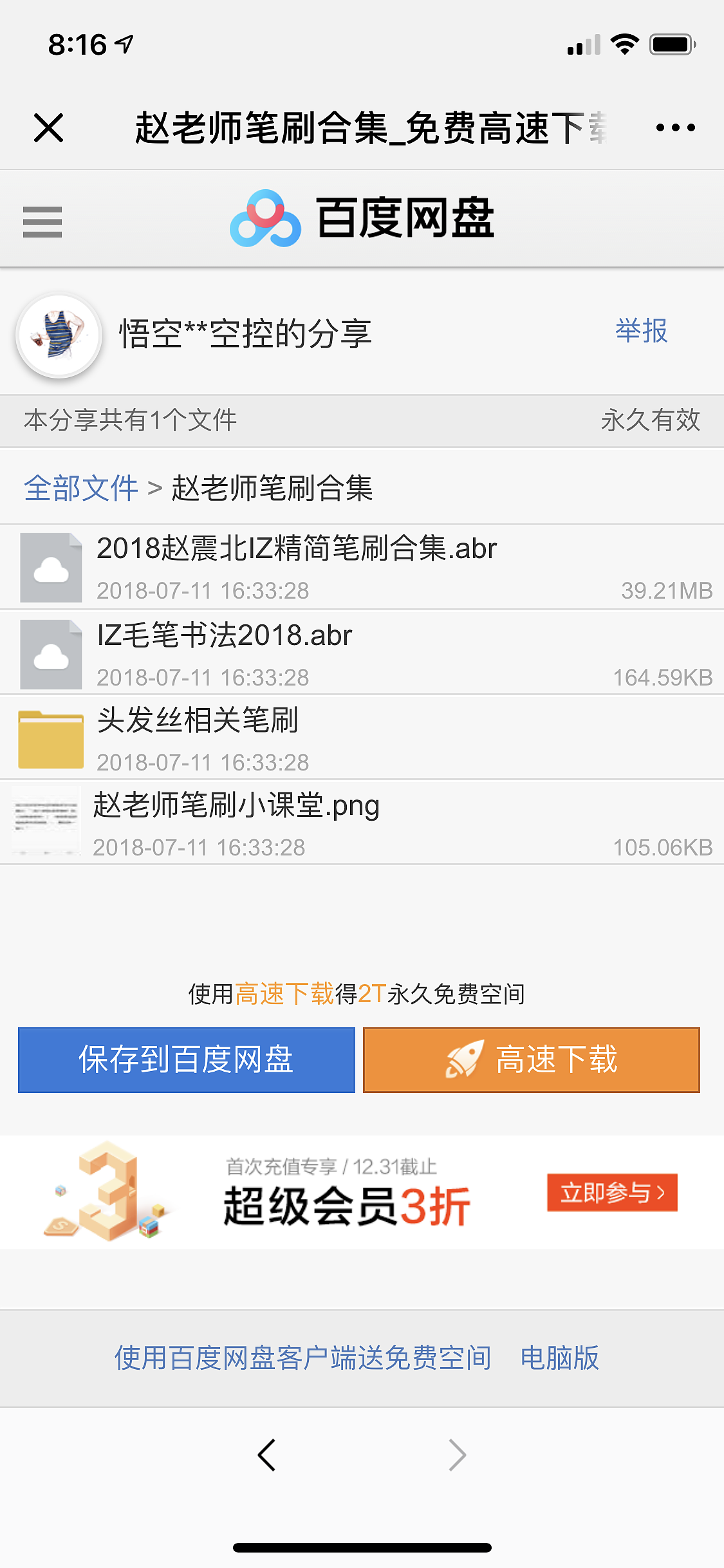This screenshot has width=724, height=1568.
Task: Close the web page with the X
Action: 49,127
